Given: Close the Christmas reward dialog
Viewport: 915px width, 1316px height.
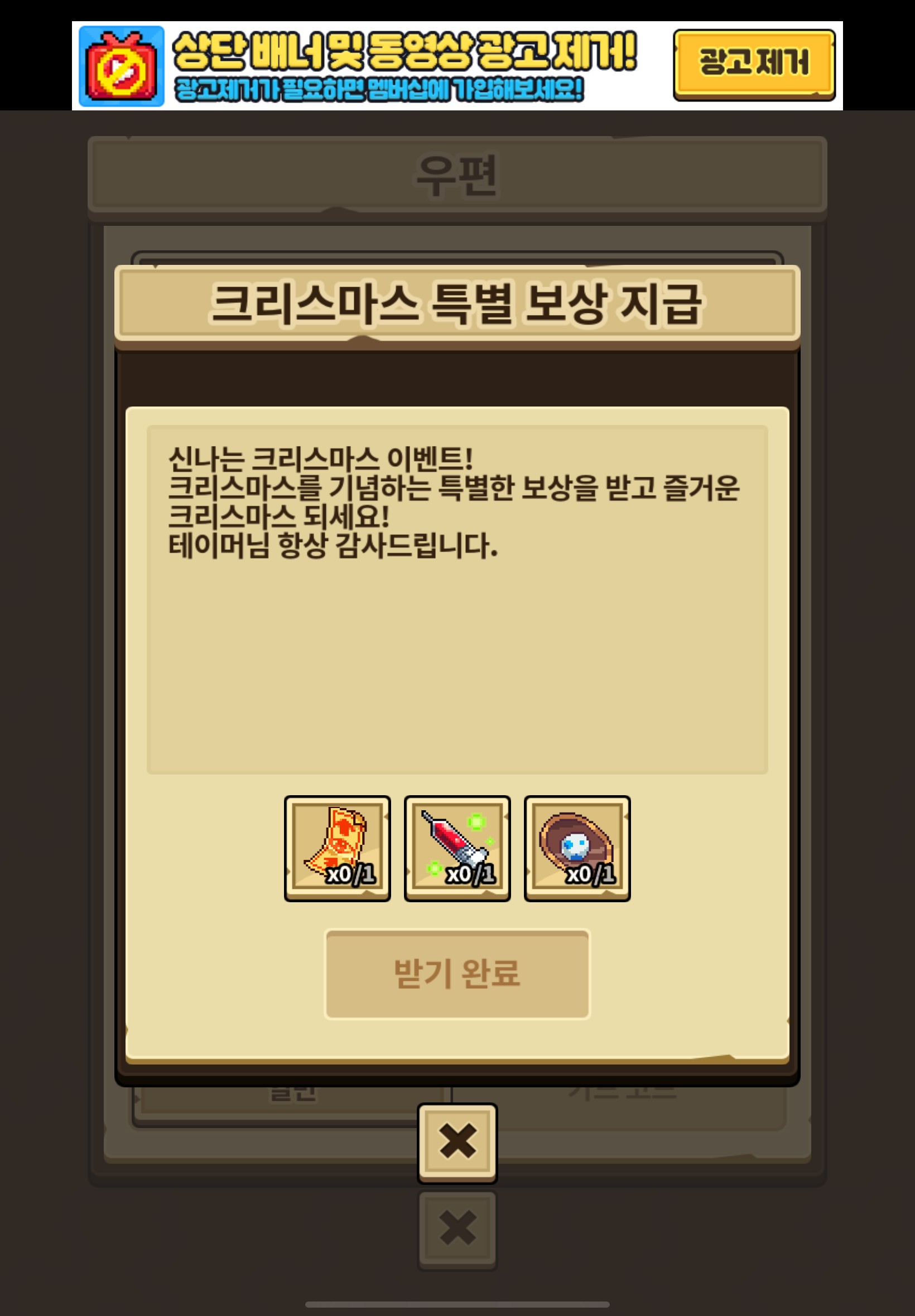Looking at the screenshot, I should point(457,1142).
